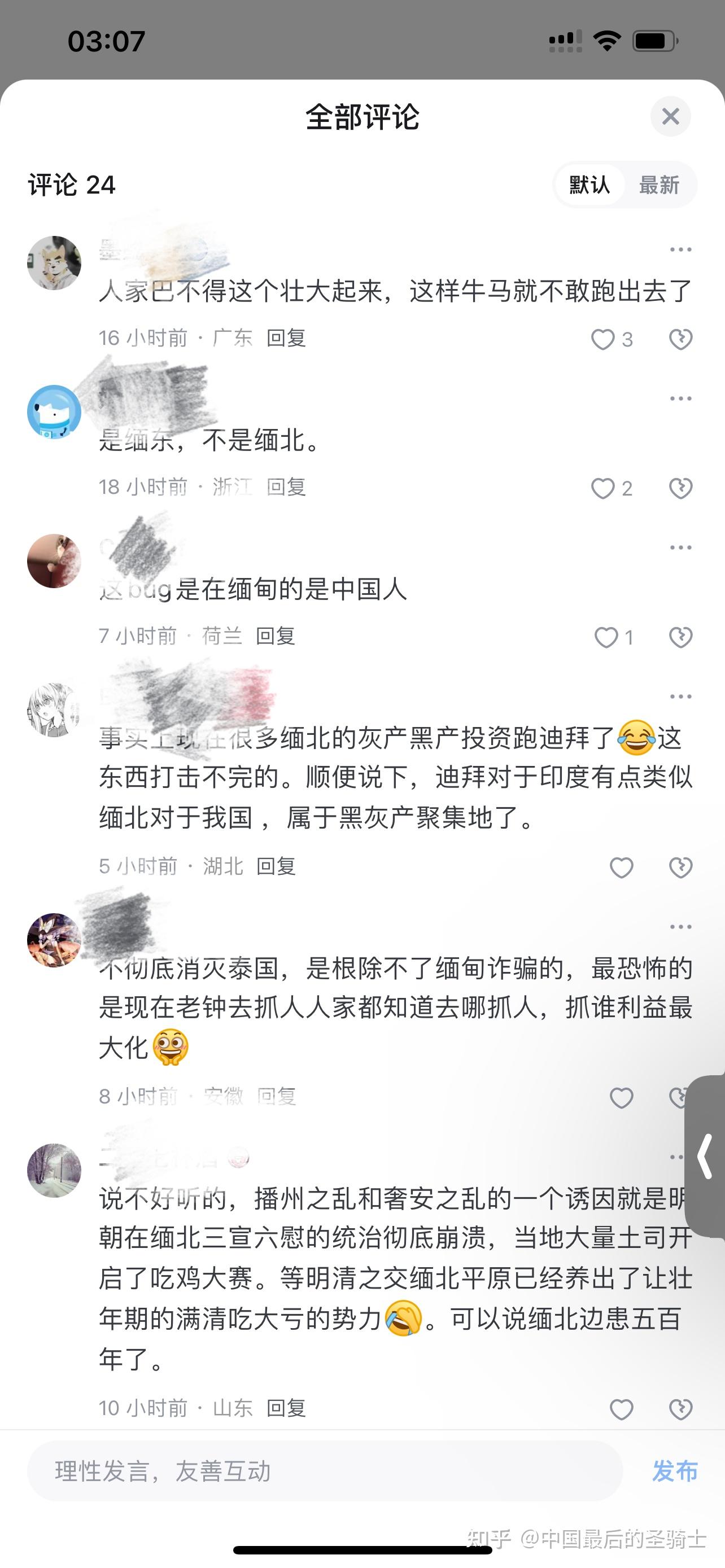Like the 是缅东，不是缅北 comment

(x=603, y=488)
